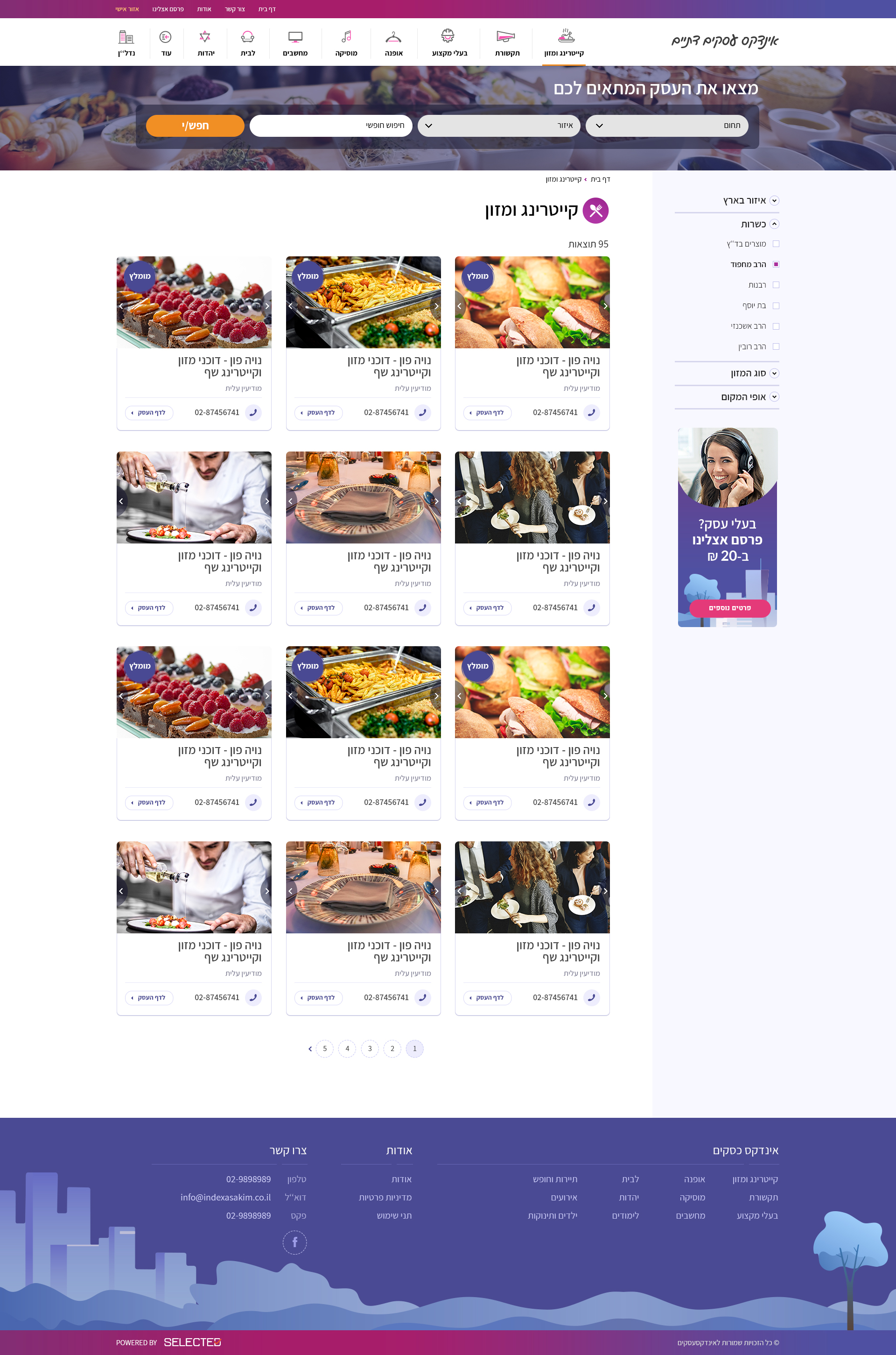Expand the אופי המקום filter section
The height and width of the screenshot is (1355, 896).
[774, 397]
